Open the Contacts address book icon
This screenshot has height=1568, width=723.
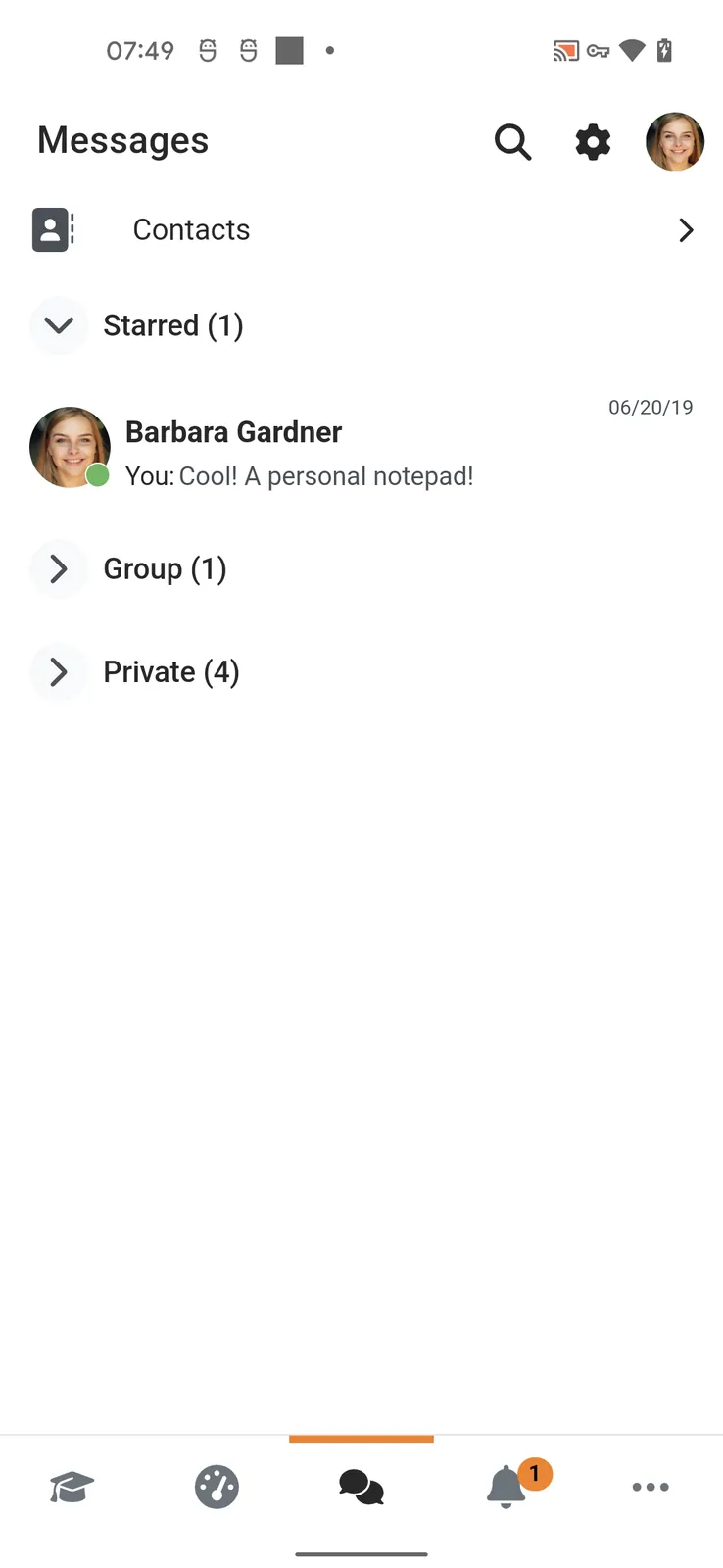[52, 229]
